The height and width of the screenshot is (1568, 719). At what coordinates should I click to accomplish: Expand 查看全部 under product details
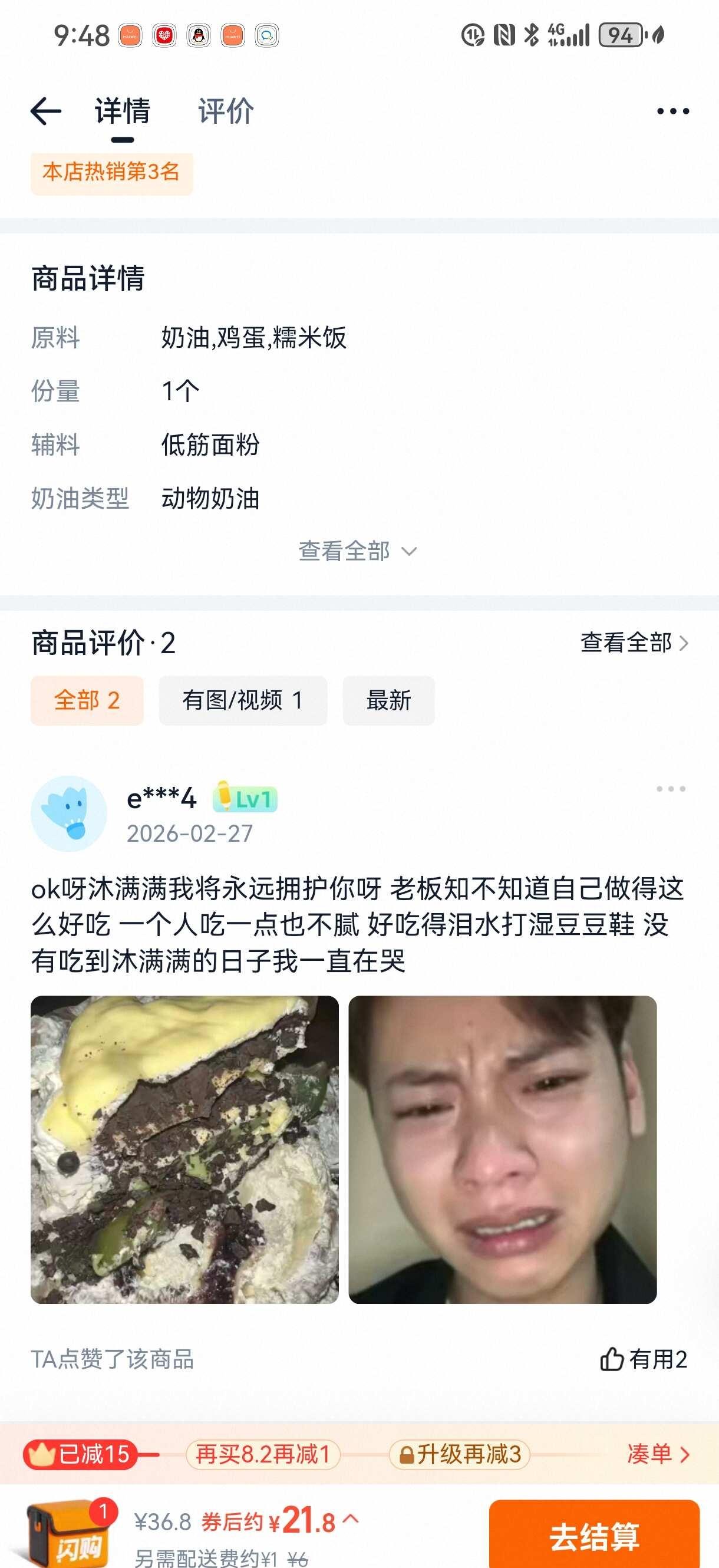point(359,552)
